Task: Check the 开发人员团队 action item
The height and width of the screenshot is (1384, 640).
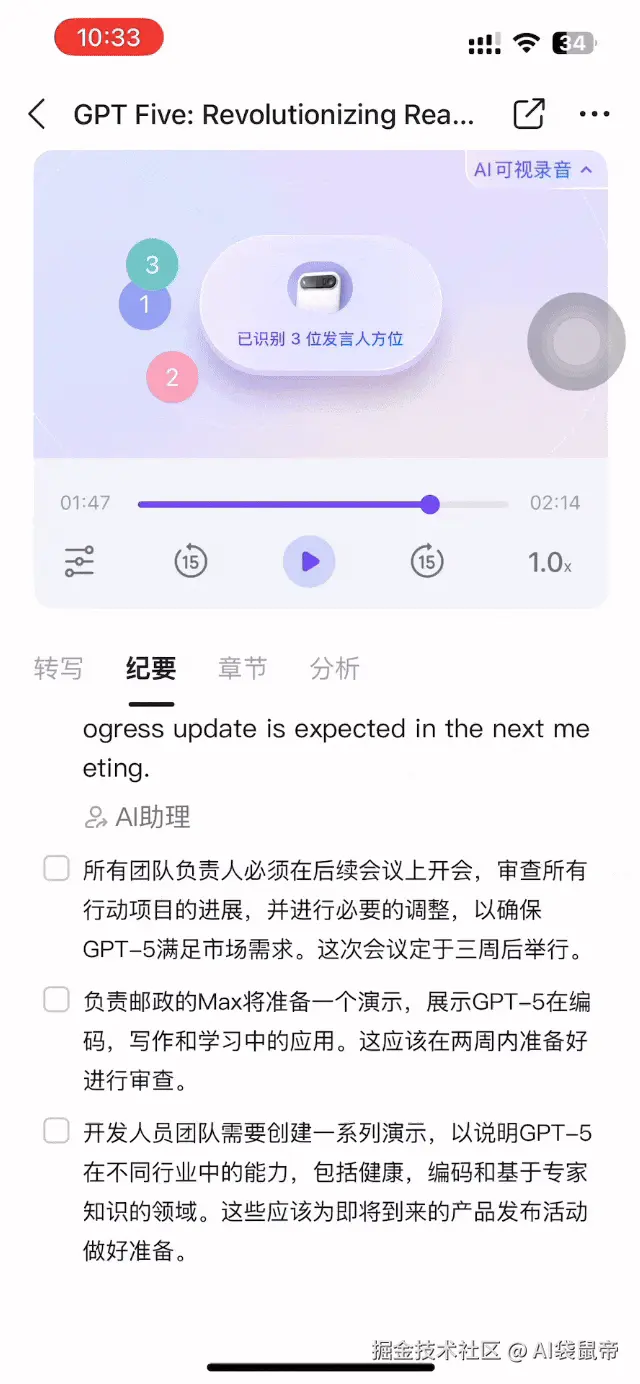Action: click(56, 1131)
